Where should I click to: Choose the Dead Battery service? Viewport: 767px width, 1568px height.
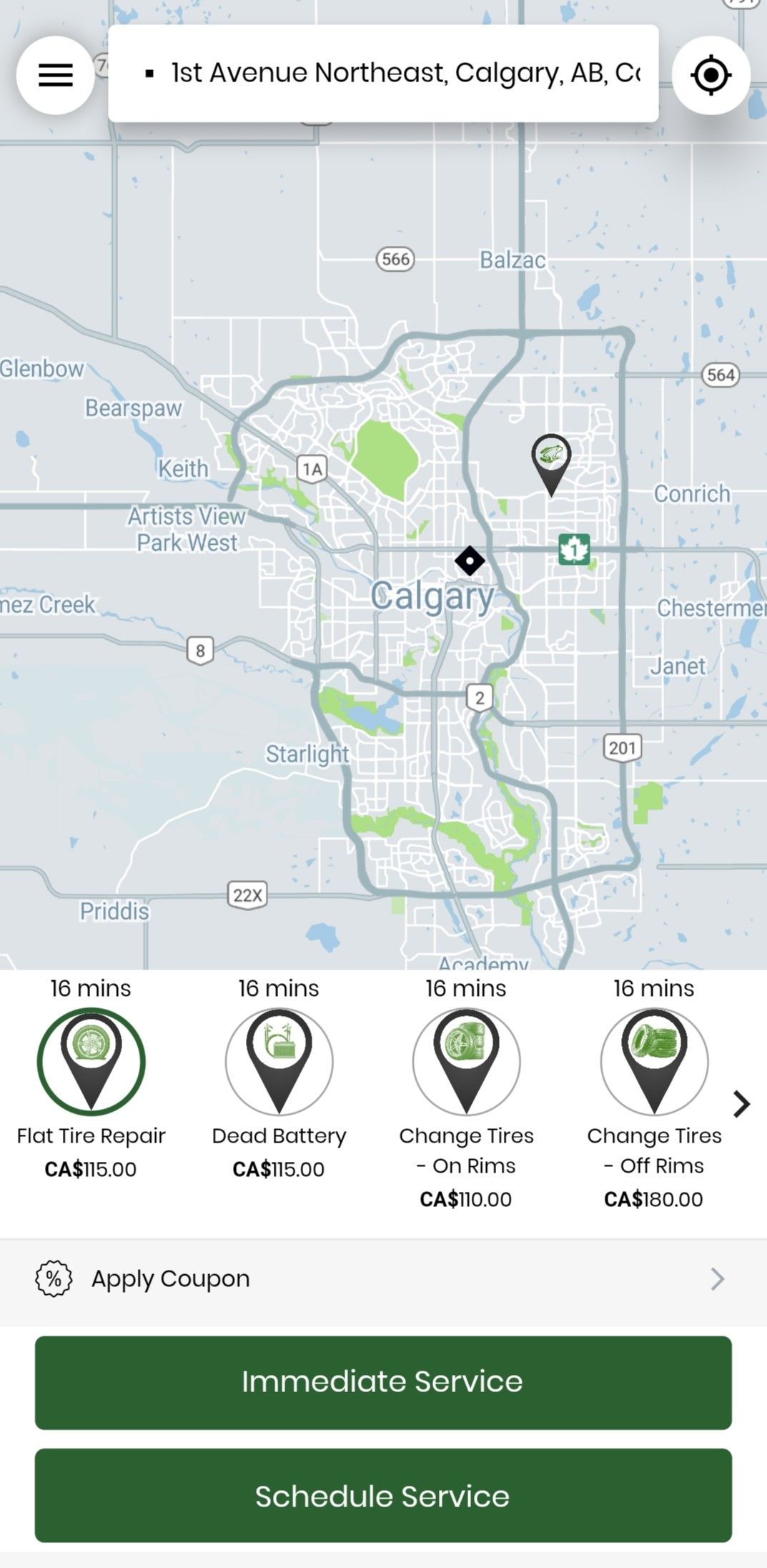(279, 1062)
